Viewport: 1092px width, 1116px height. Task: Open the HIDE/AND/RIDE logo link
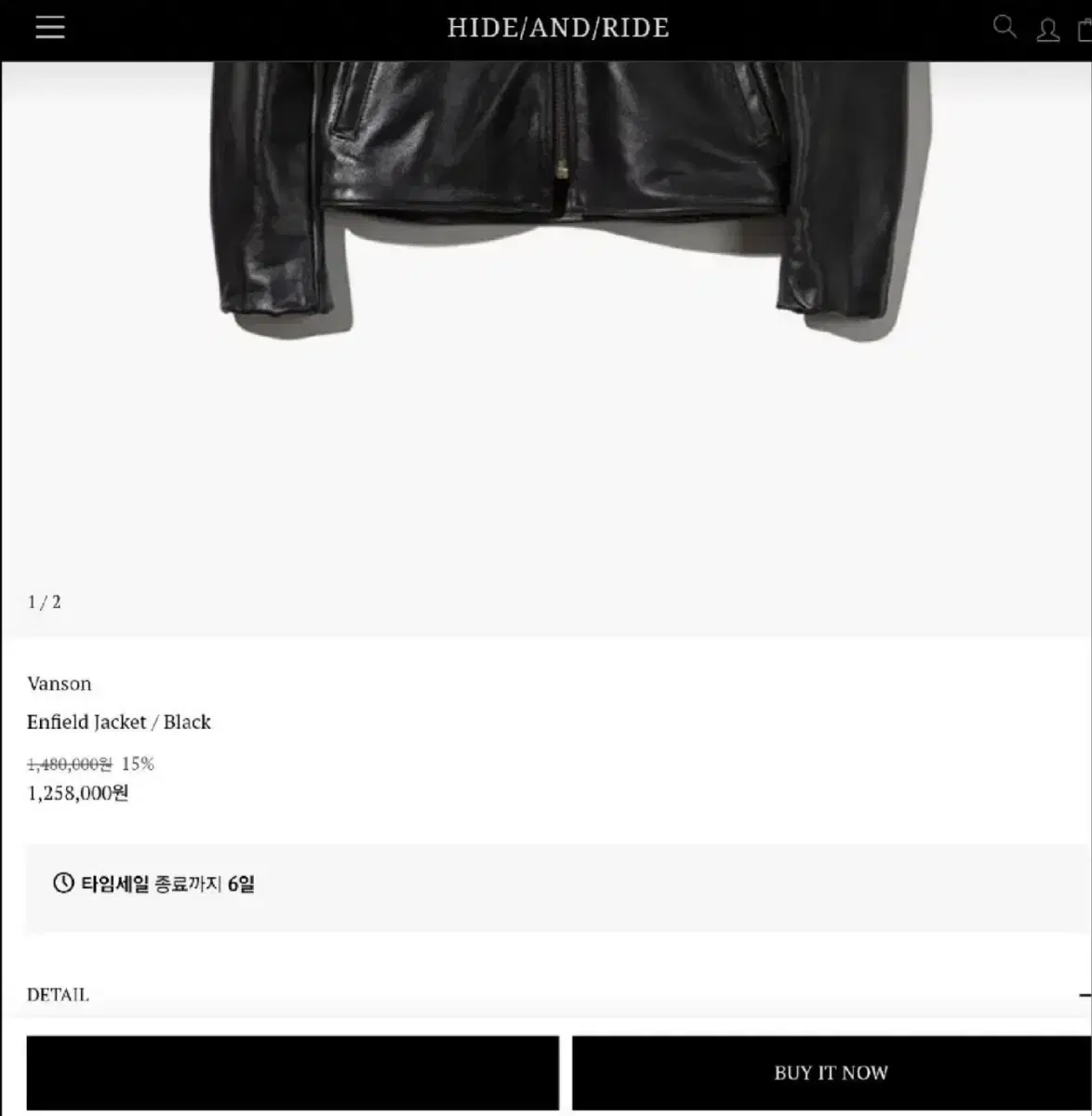pyautogui.click(x=558, y=28)
